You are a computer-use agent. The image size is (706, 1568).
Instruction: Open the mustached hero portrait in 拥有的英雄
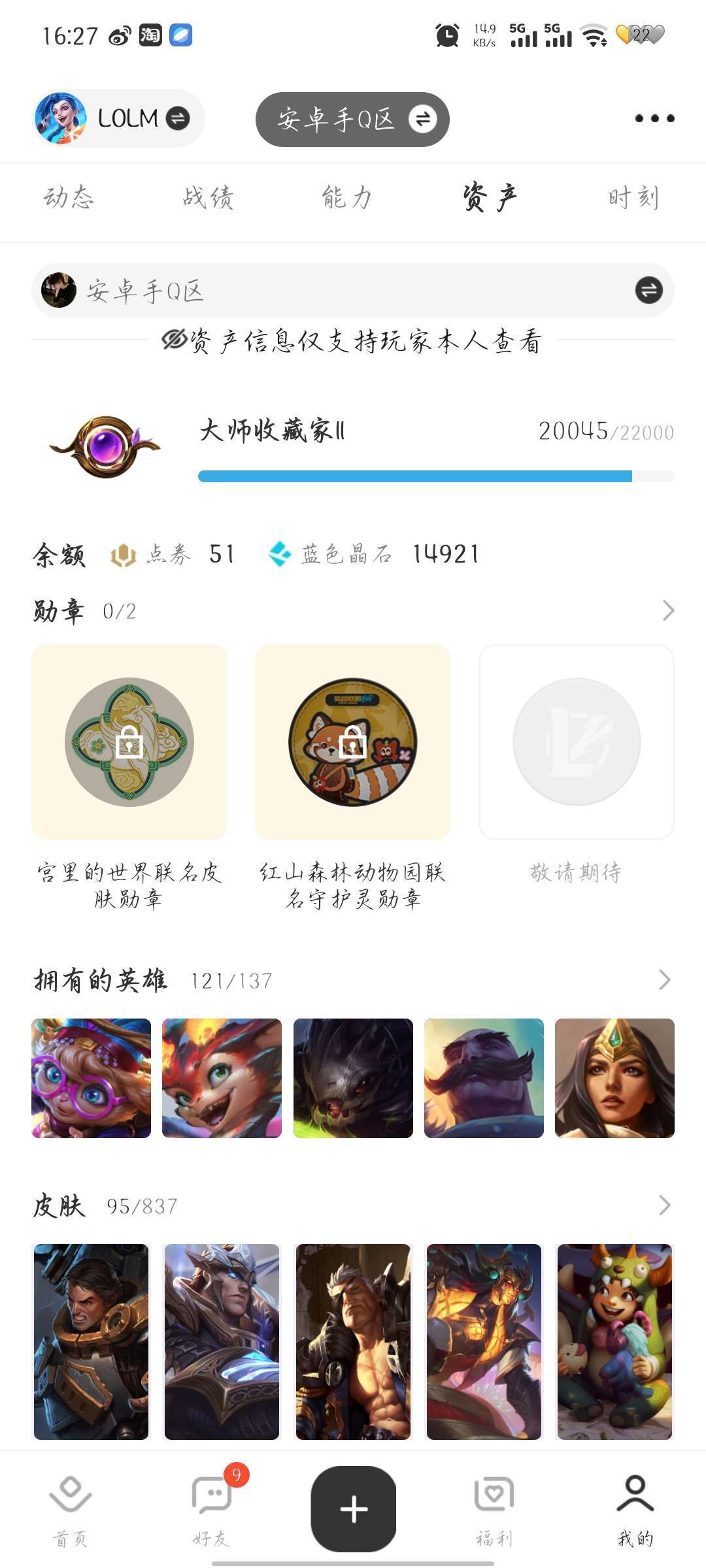point(484,1078)
